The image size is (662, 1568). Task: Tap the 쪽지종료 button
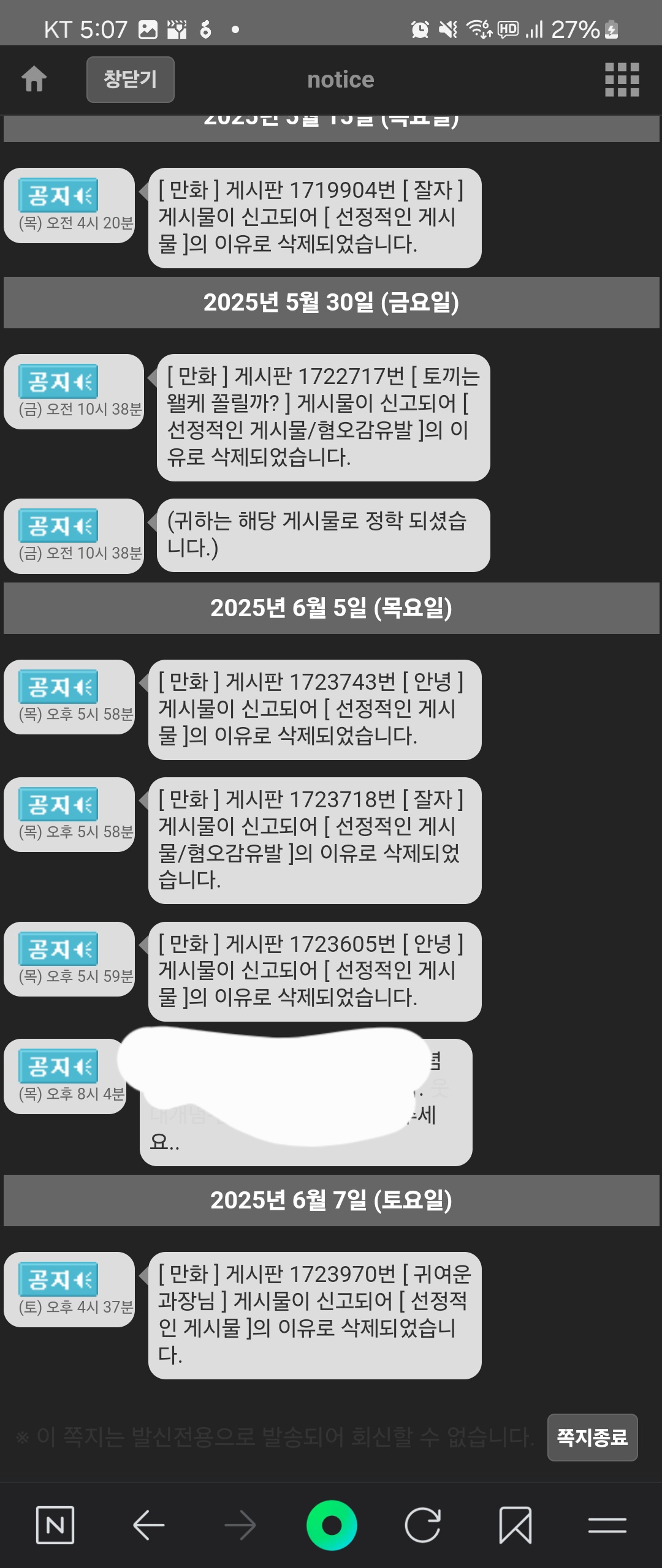(592, 1437)
